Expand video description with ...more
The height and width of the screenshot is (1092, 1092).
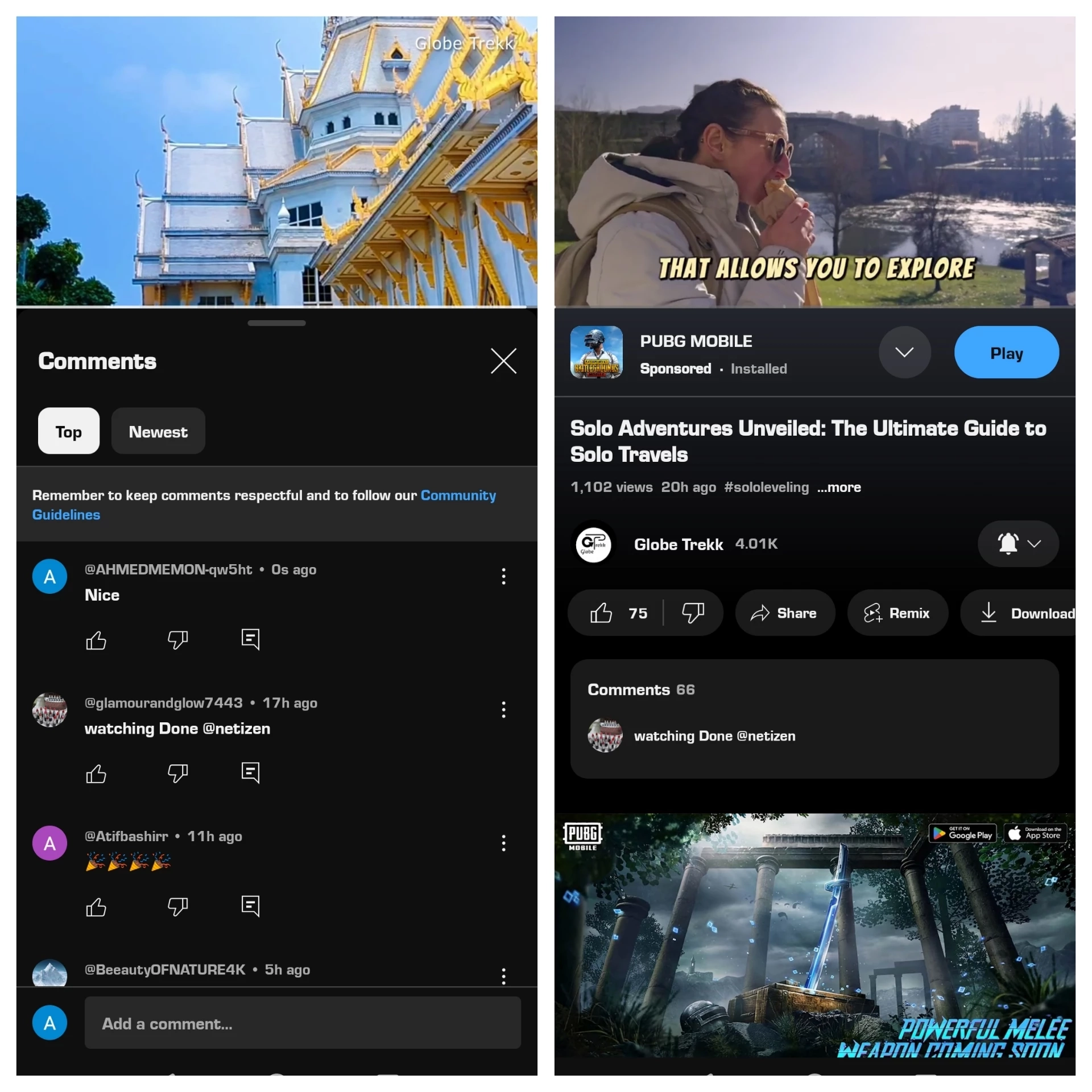tap(839, 487)
